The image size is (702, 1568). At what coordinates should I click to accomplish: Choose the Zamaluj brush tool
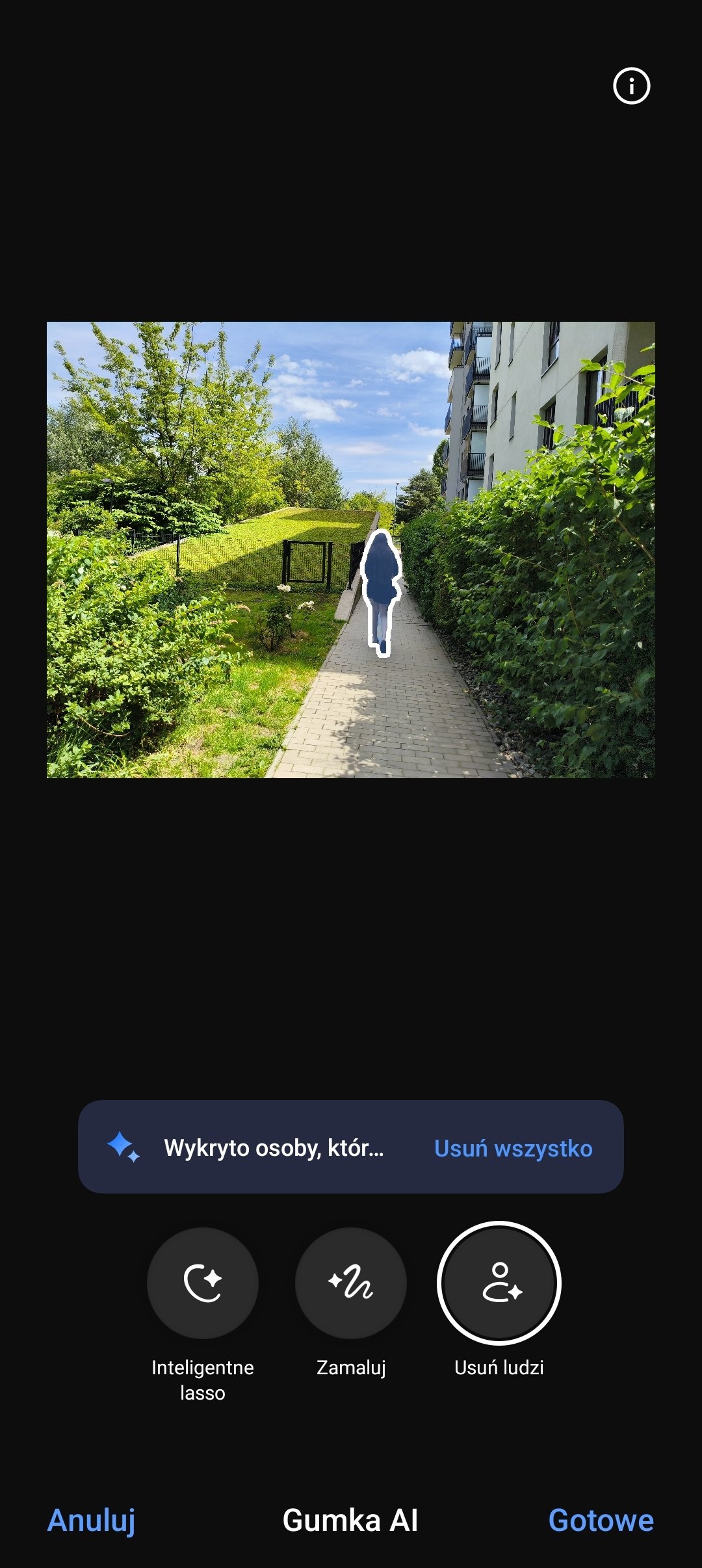point(351,1283)
